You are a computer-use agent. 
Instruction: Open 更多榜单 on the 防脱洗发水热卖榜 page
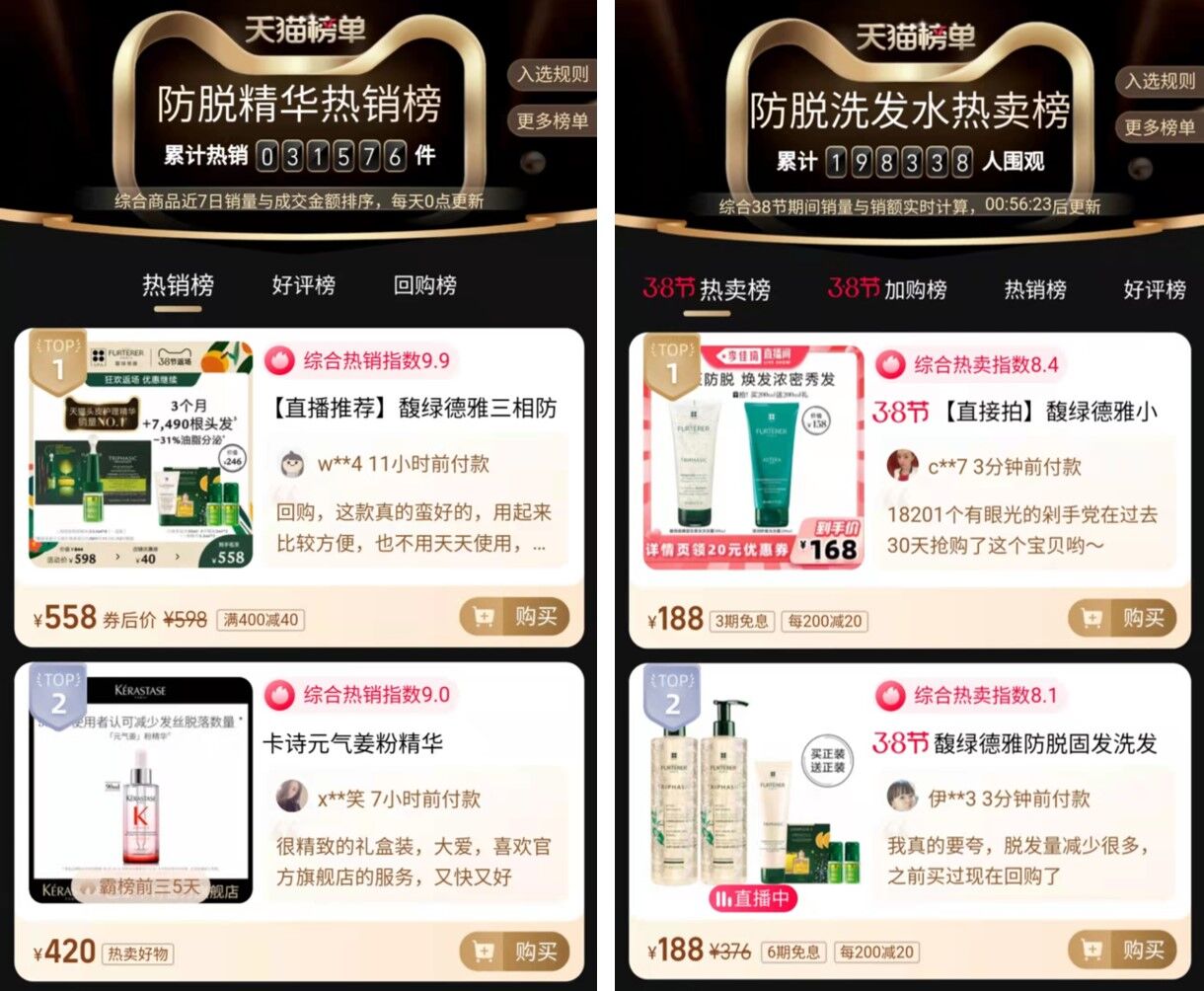tap(1160, 127)
